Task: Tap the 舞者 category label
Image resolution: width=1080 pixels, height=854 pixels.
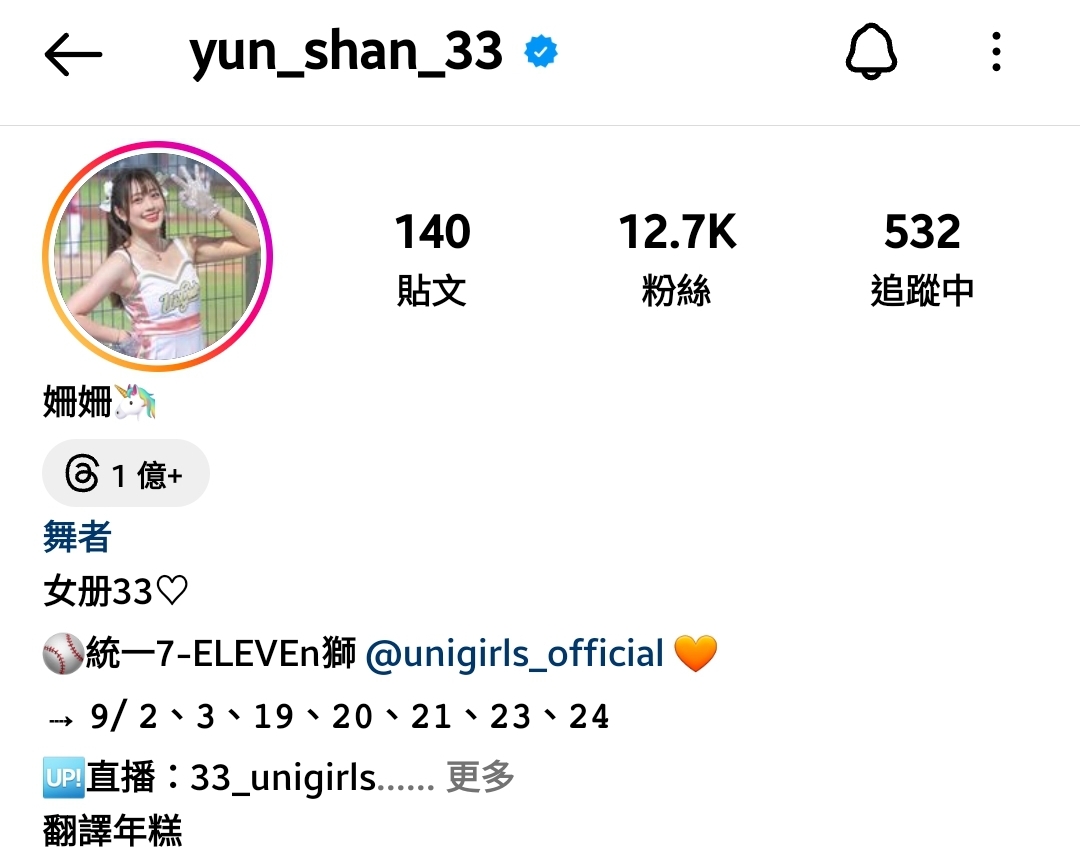Action: pos(77,538)
